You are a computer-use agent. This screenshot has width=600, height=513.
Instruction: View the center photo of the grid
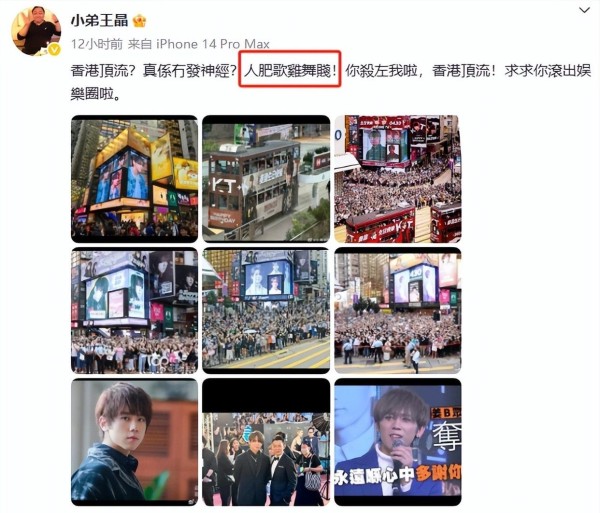[x=266, y=311]
